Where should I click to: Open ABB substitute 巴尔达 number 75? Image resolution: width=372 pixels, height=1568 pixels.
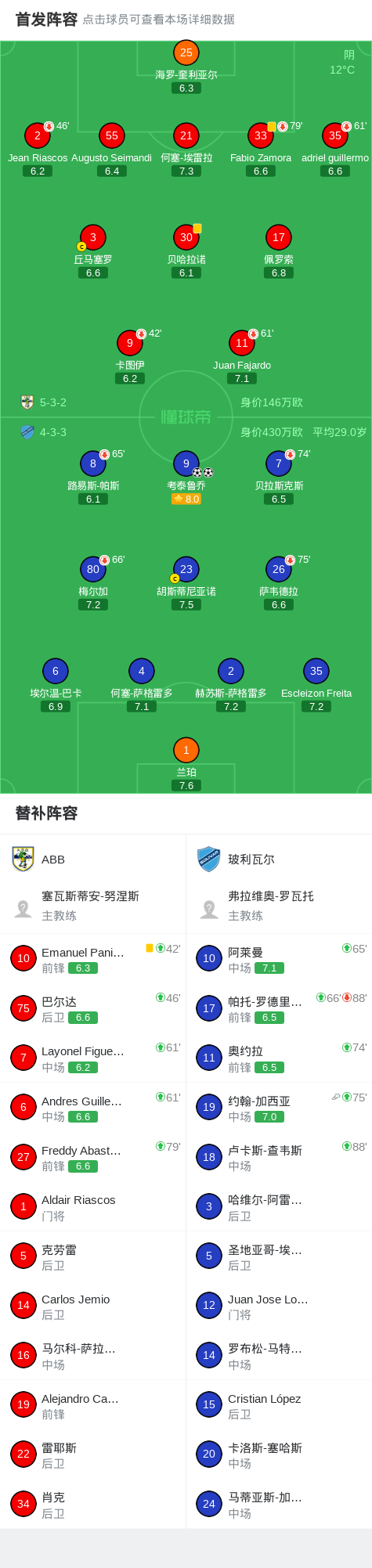click(92, 1008)
